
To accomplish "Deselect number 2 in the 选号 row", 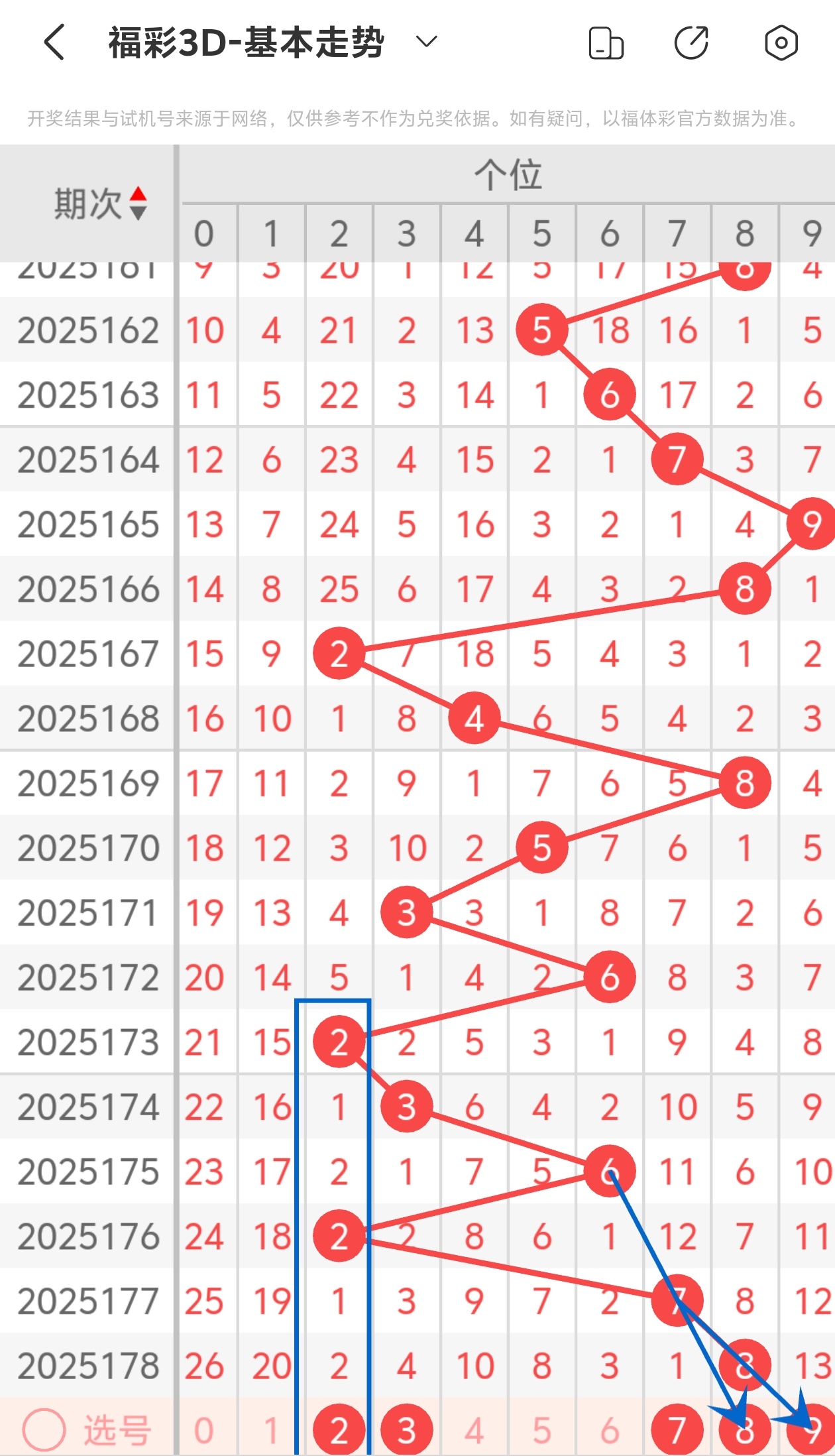I will pos(339,1429).
